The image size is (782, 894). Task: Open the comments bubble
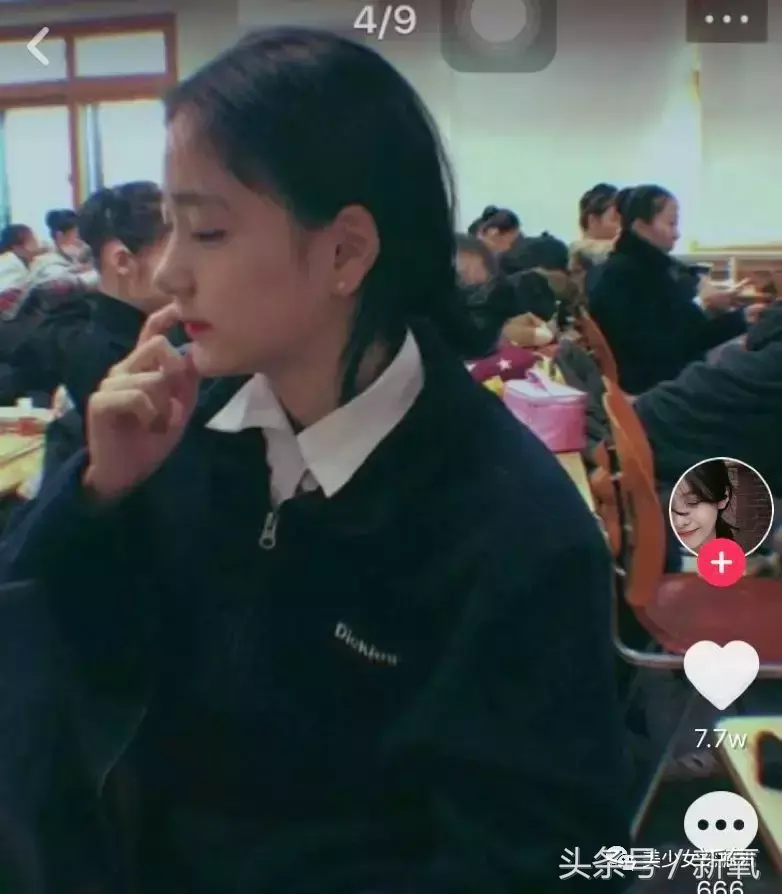point(720,822)
